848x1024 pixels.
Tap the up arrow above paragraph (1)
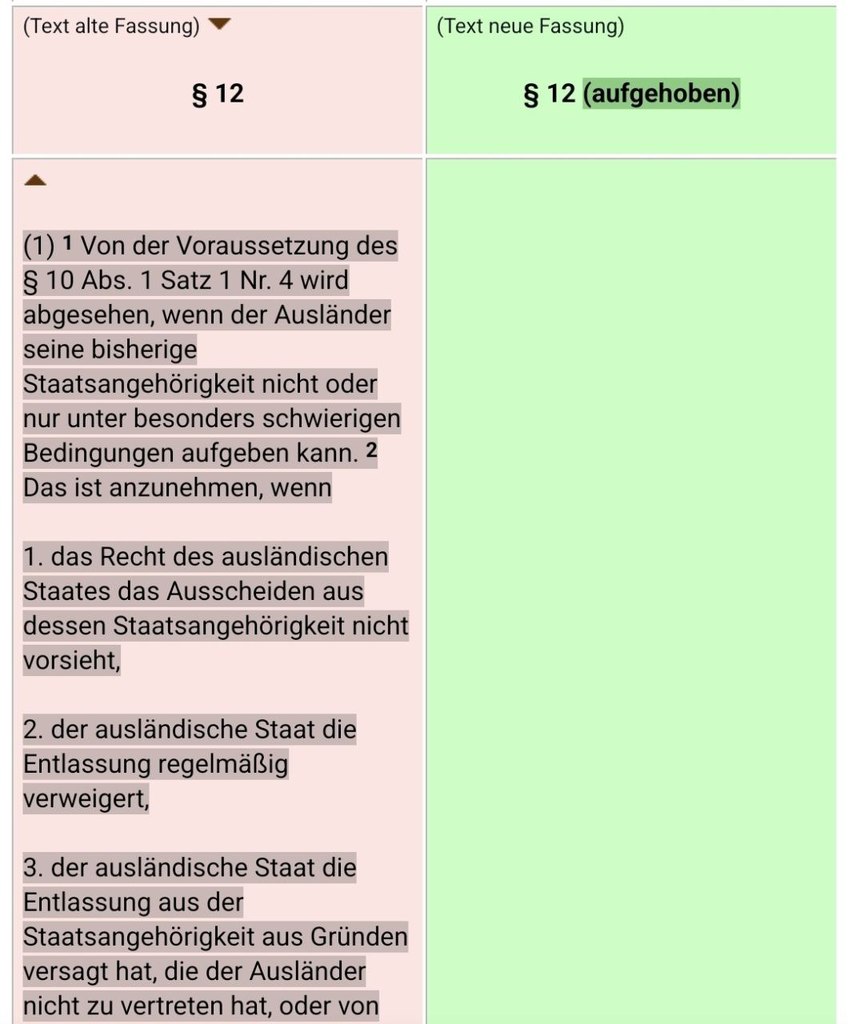point(35,181)
